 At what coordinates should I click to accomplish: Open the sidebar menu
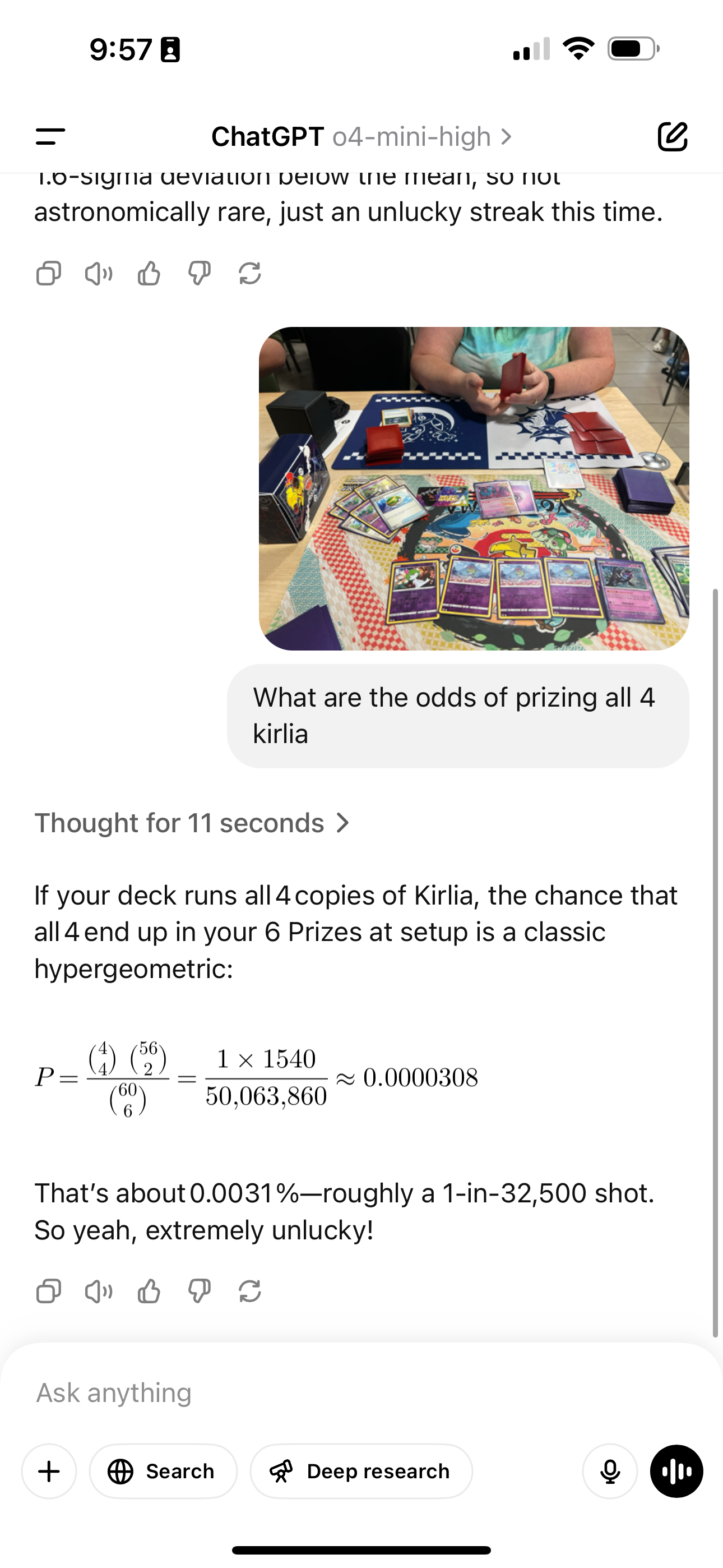(x=50, y=136)
